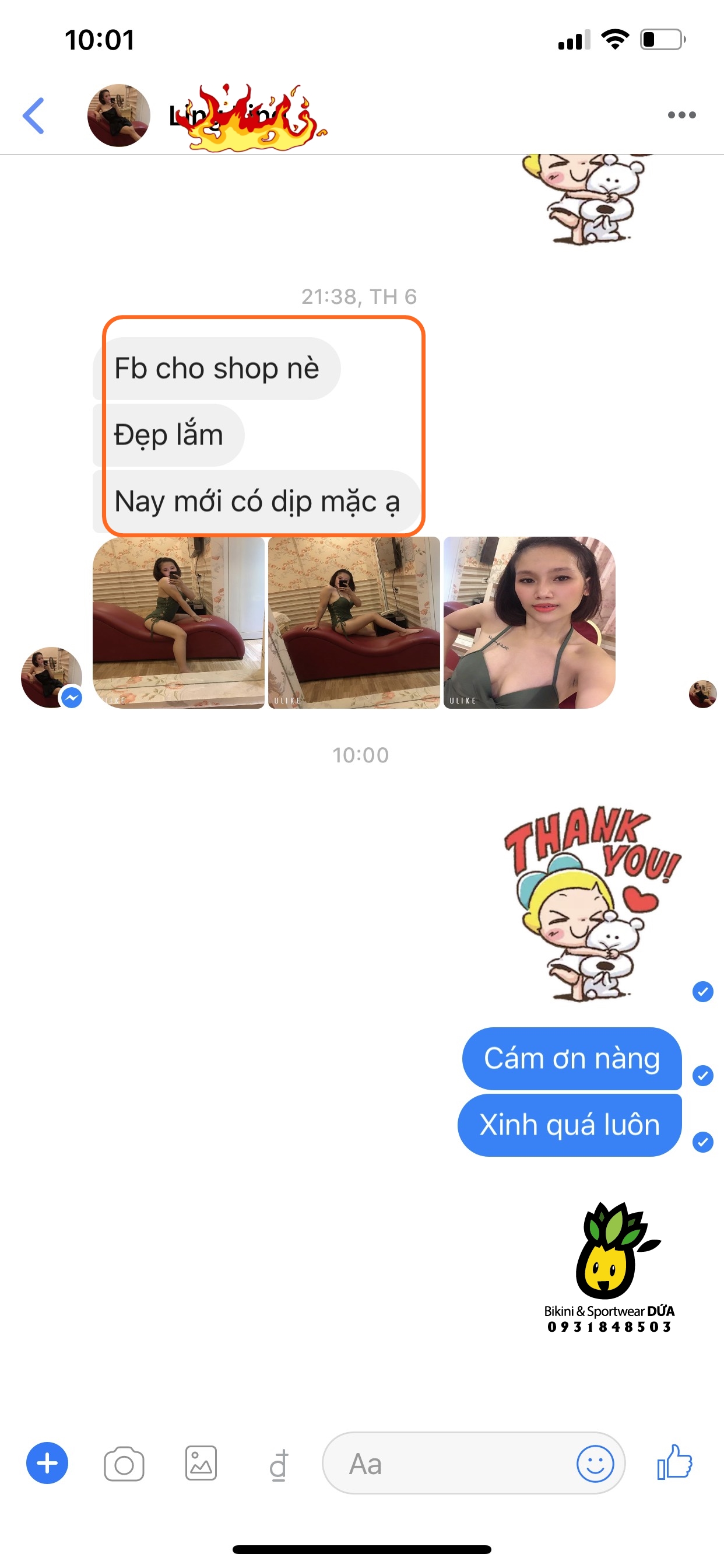This screenshot has width=724, height=1568.
Task: Open the three-dot overflow menu
Action: tap(681, 115)
